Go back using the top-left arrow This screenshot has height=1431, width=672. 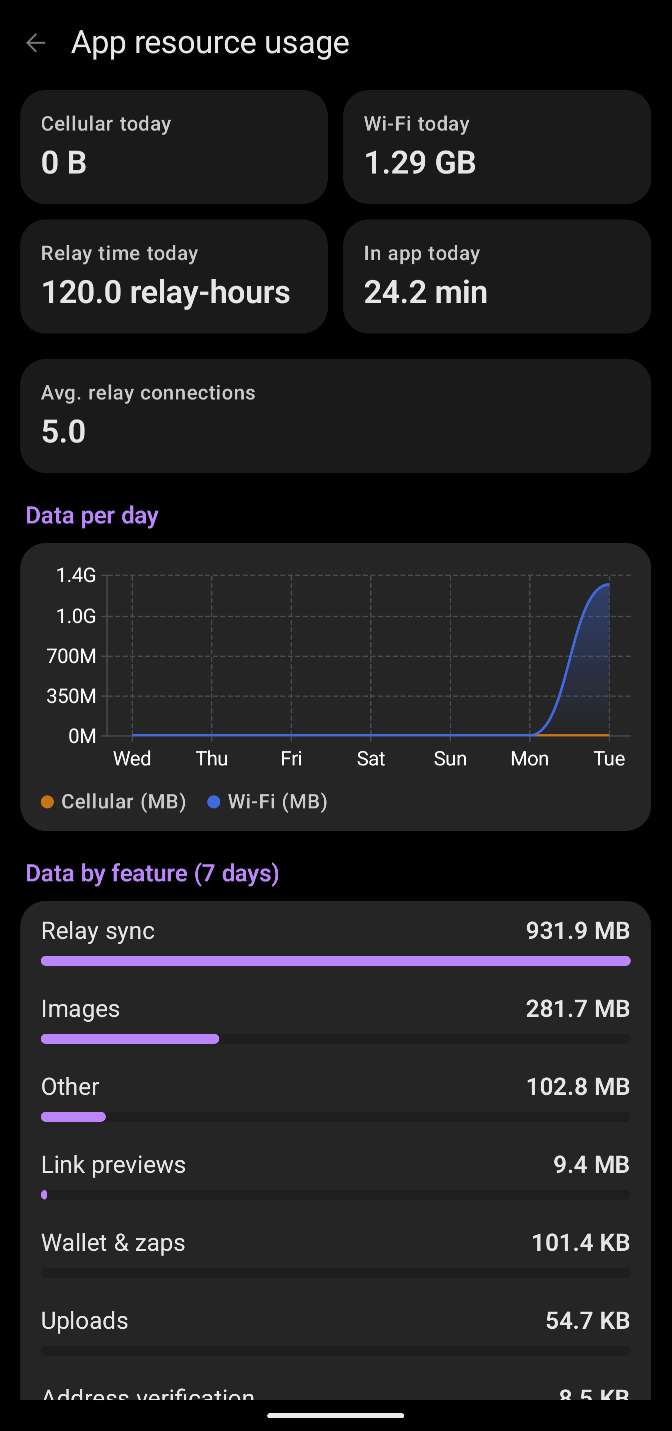pyautogui.click(x=36, y=43)
